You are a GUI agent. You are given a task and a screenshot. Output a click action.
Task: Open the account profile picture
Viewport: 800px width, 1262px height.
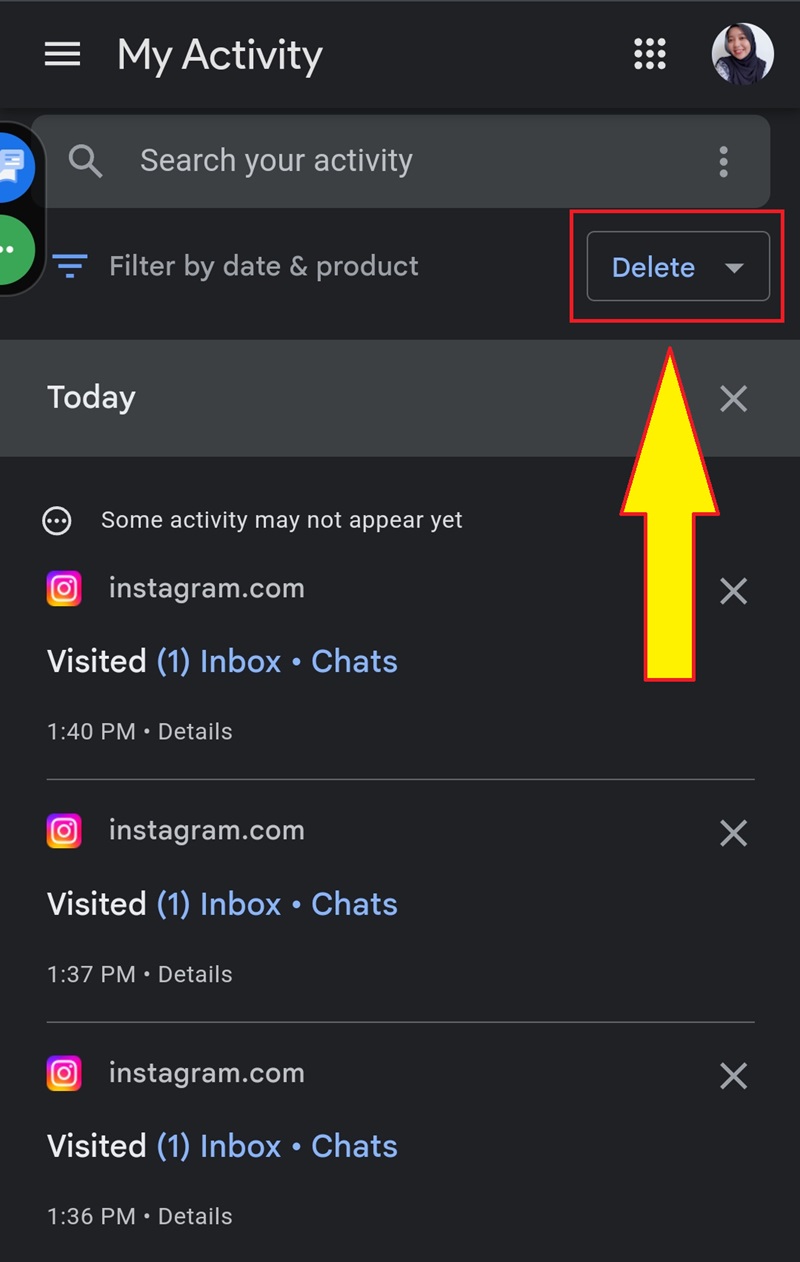click(742, 54)
